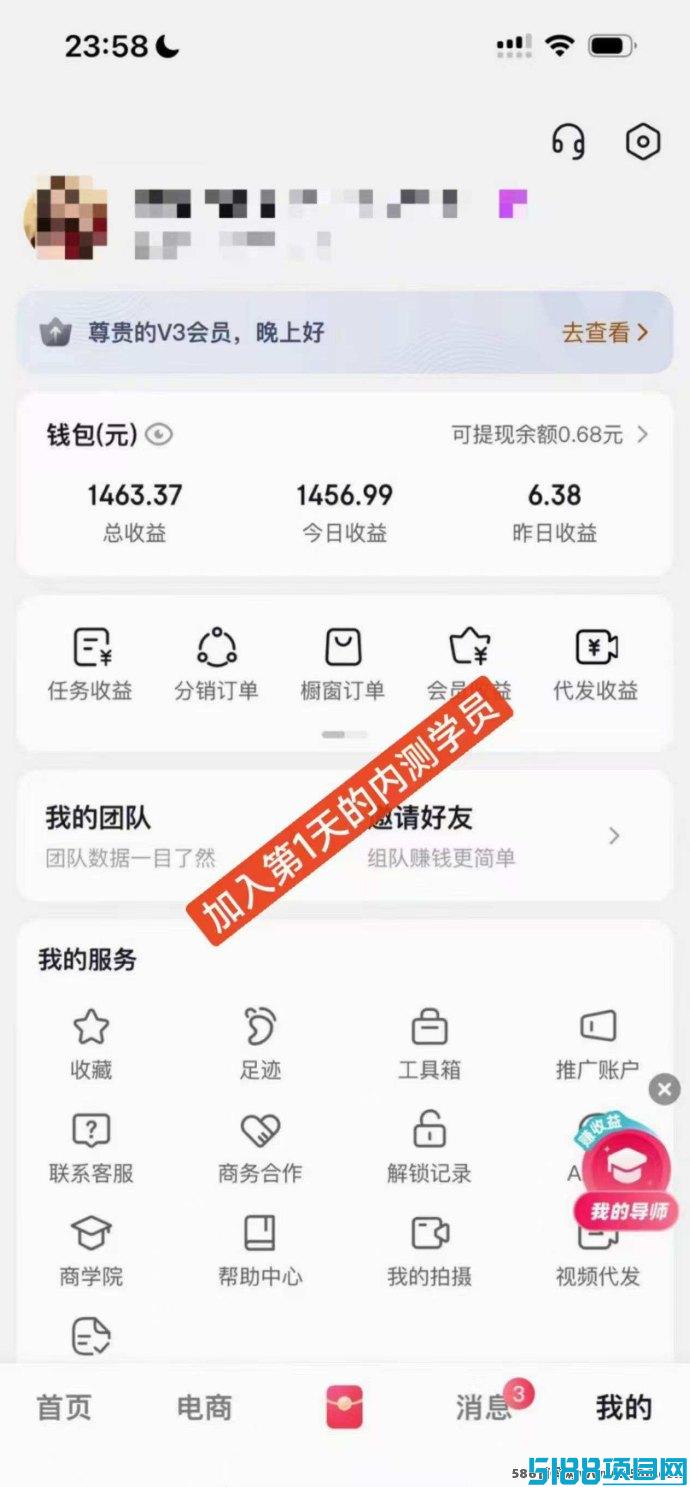Open 可提现余额 withdrawal details

coord(550,434)
